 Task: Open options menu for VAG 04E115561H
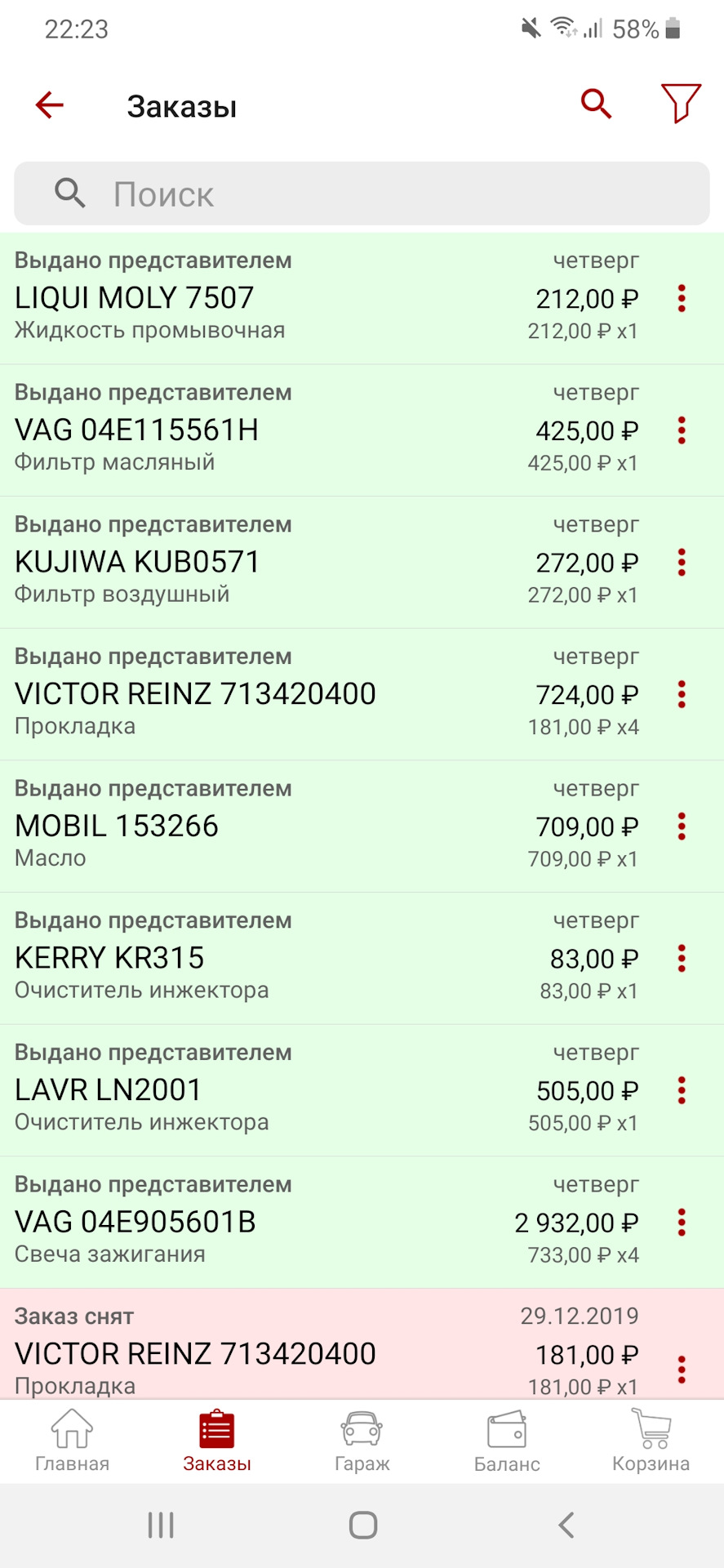coord(682,430)
